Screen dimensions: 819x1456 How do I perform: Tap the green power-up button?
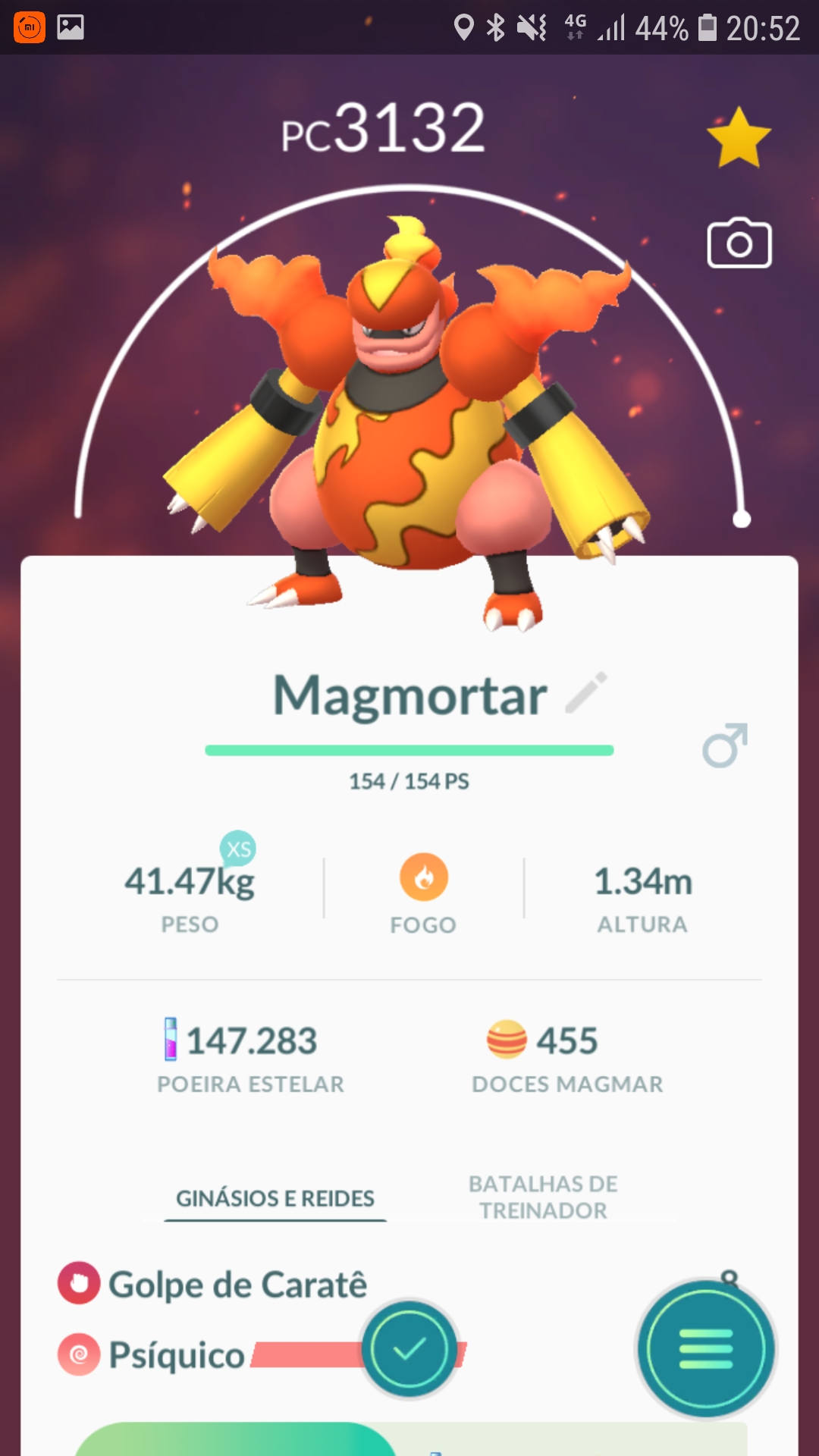(235, 1441)
